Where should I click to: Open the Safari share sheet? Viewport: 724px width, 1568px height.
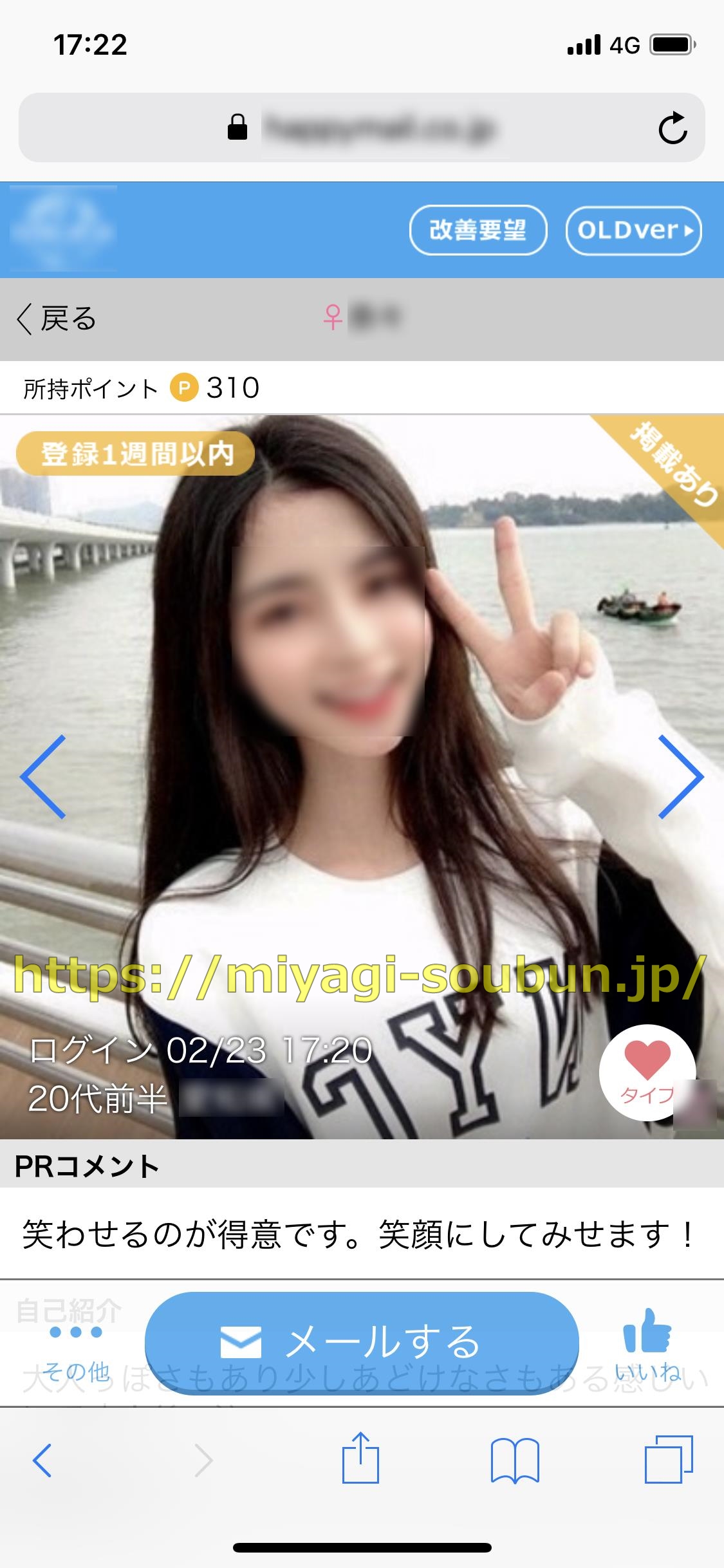pyautogui.click(x=360, y=1459)
